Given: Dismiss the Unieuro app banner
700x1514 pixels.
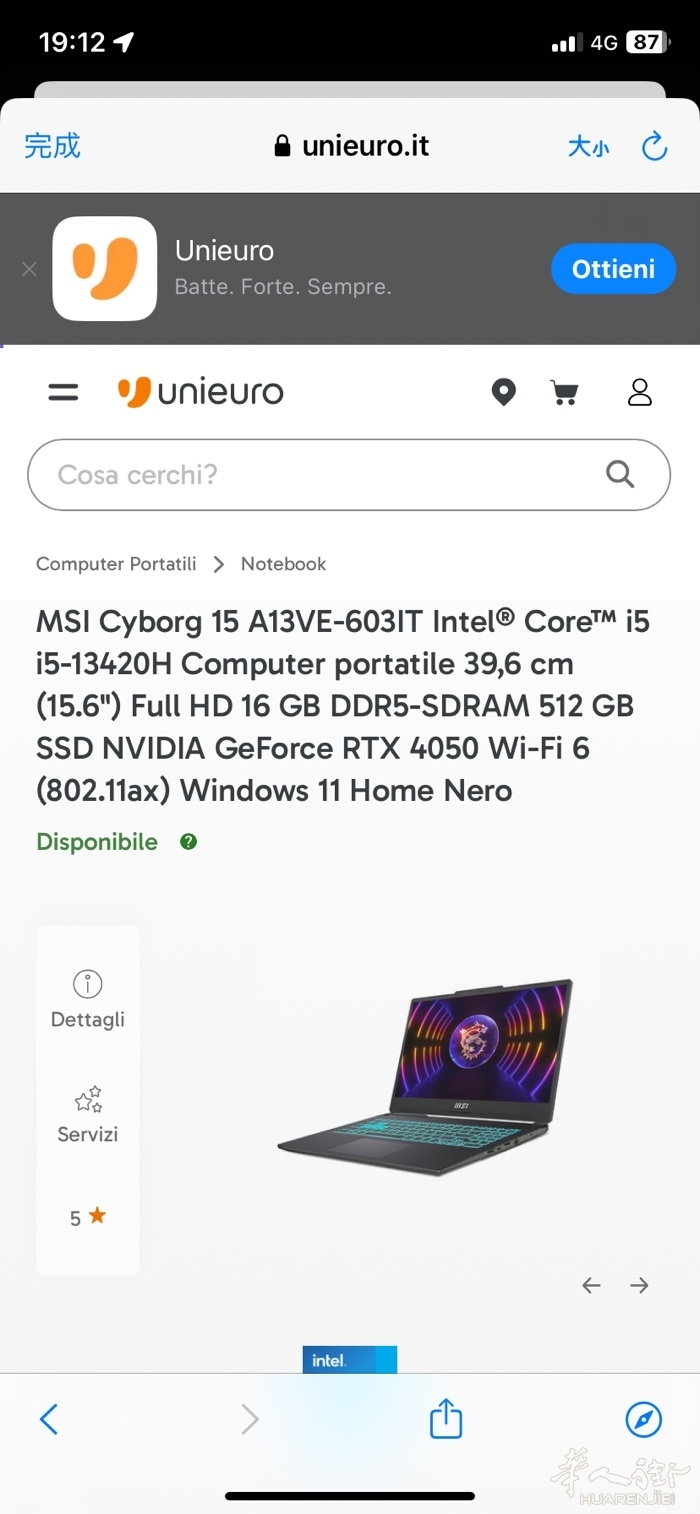Looking at the screenshot, I should pyautogui.click(x=29, y=269).
